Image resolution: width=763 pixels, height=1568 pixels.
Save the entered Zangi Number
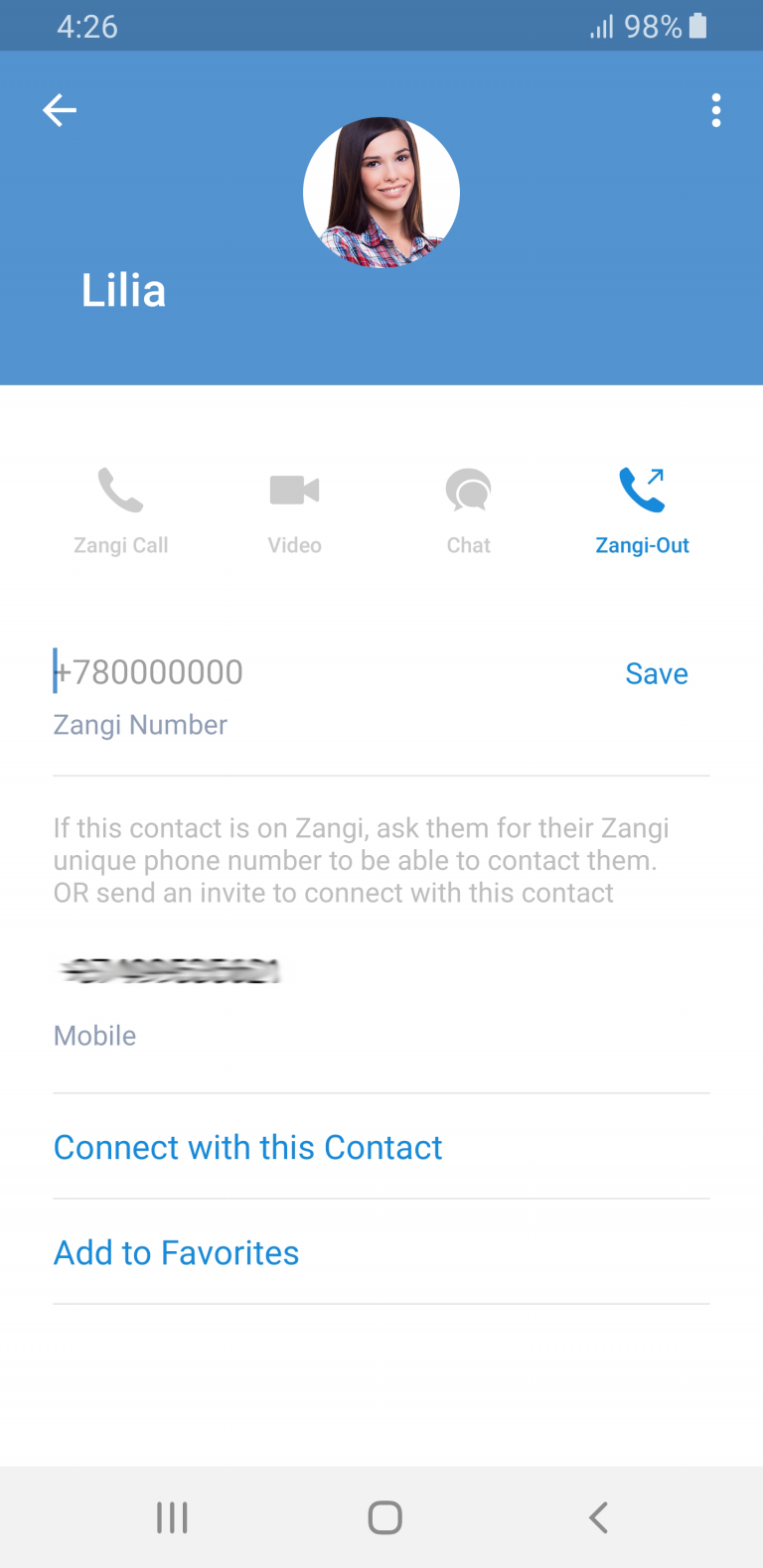coord(656,673)
